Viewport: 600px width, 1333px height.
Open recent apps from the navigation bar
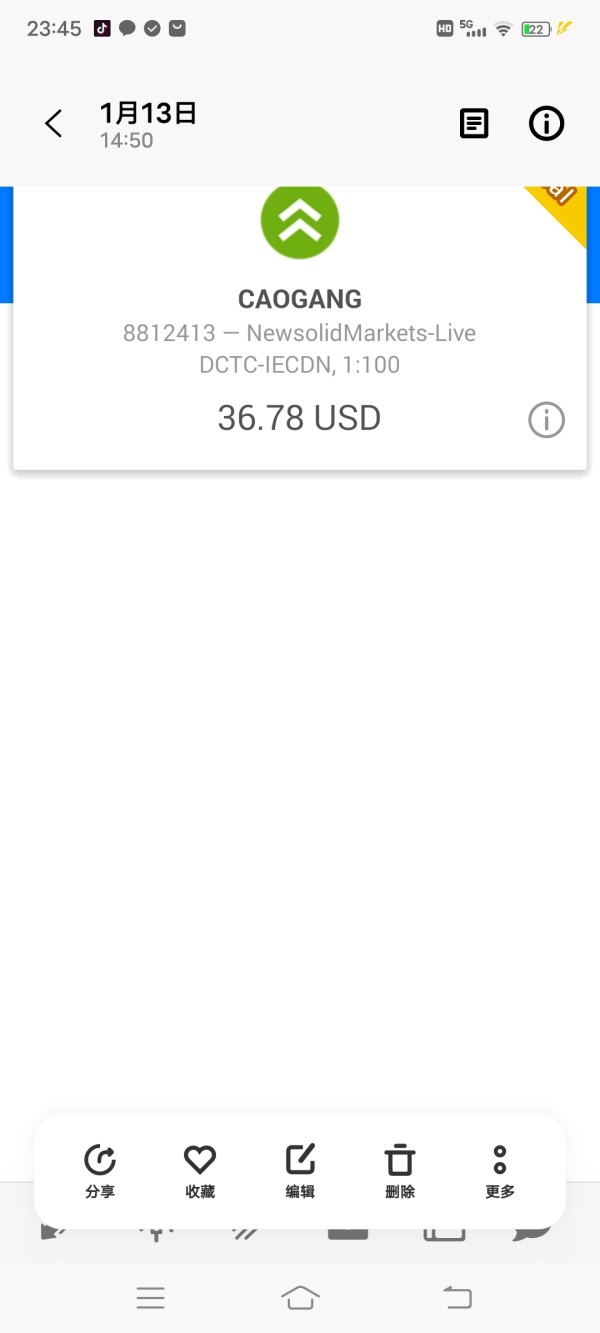point(151,1298)
